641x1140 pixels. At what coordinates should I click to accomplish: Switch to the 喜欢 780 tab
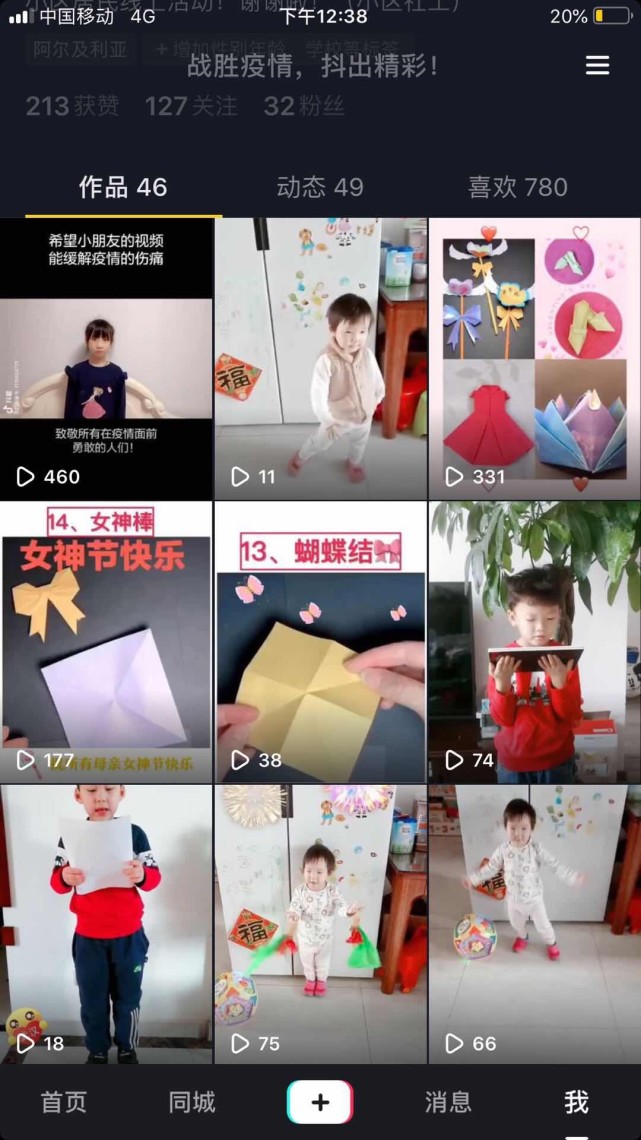(517, 187)
